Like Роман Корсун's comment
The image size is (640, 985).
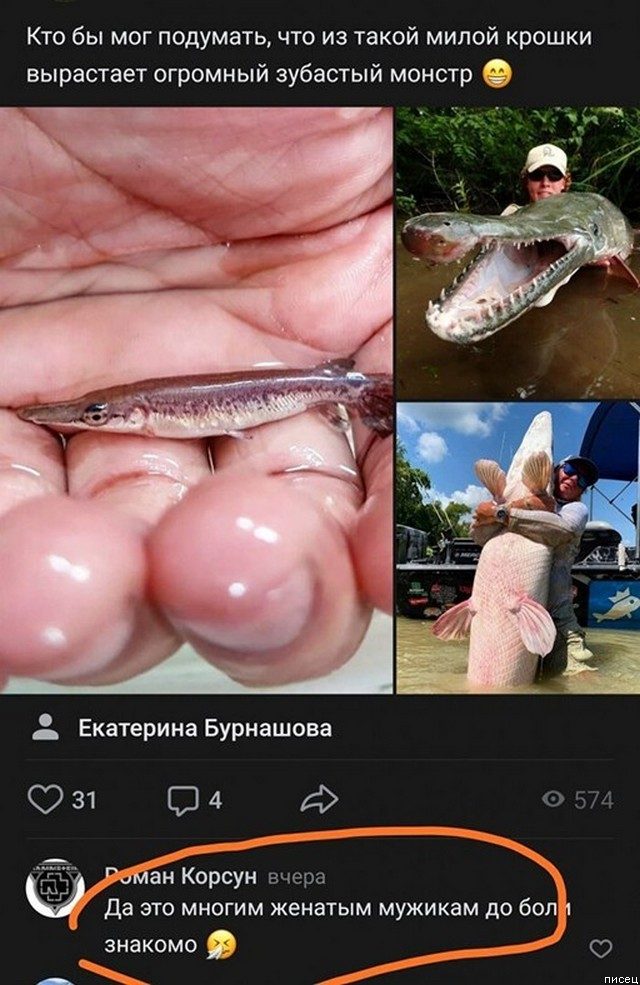pyautogui.click(x=600, y=948)
